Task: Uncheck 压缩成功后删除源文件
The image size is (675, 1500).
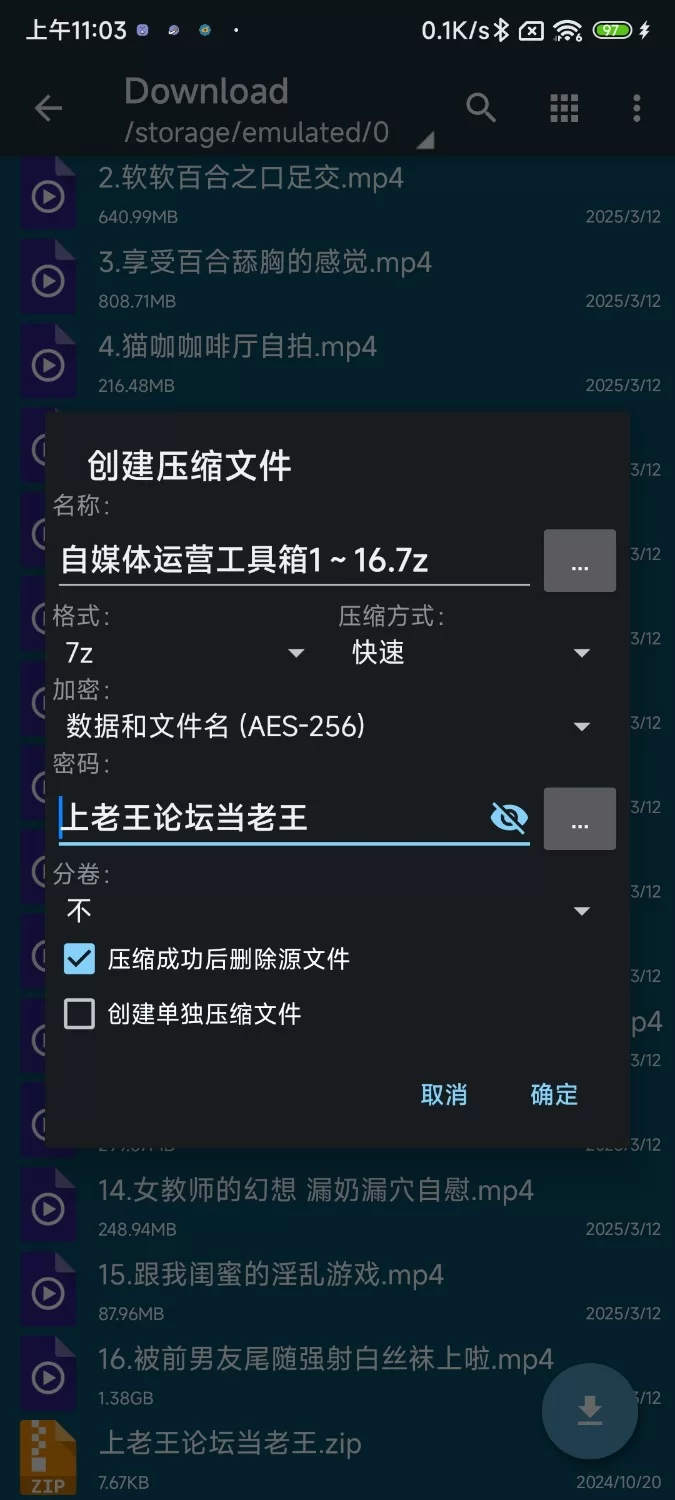Action: [x=79, y=959]
